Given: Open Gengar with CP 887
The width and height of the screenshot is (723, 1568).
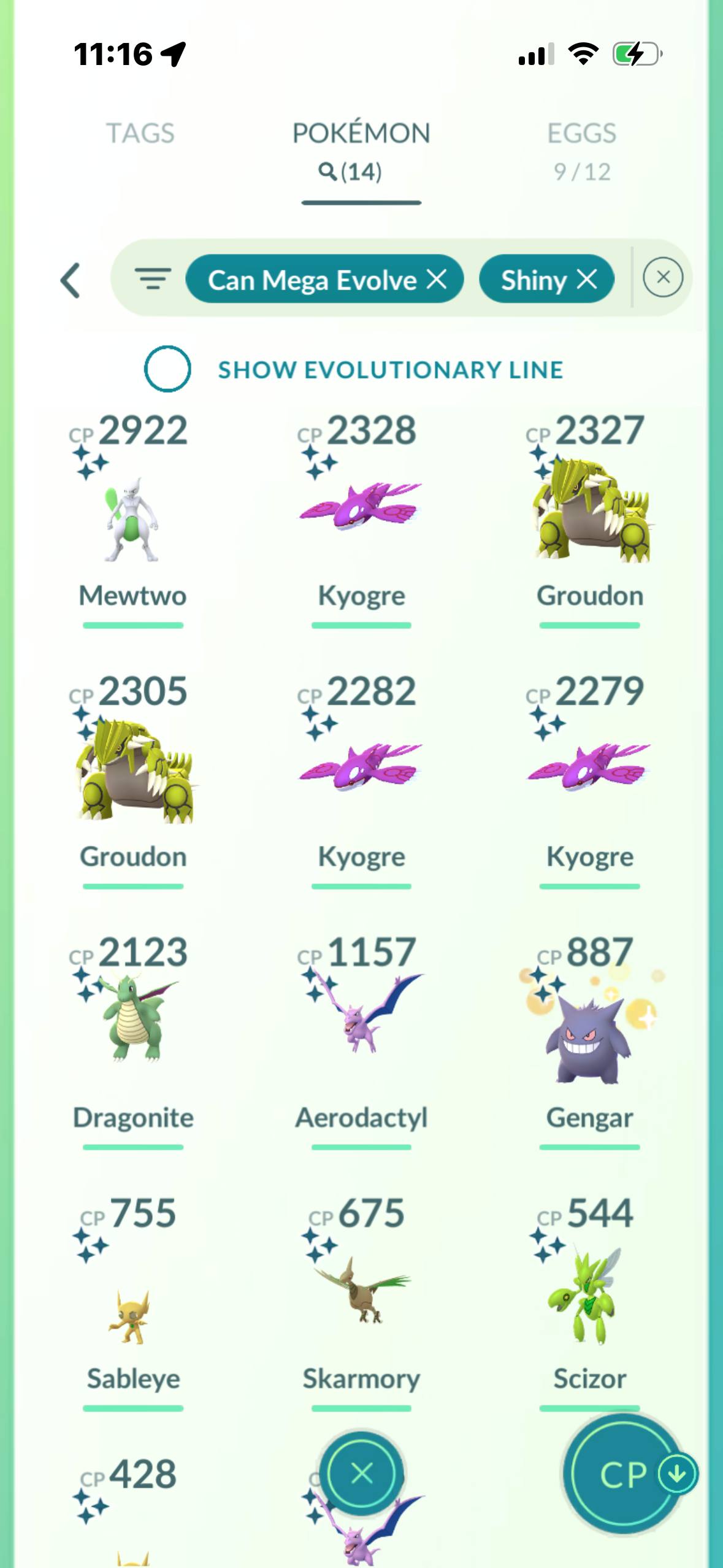Looking at the screenshot, I should pos(589,1041).
